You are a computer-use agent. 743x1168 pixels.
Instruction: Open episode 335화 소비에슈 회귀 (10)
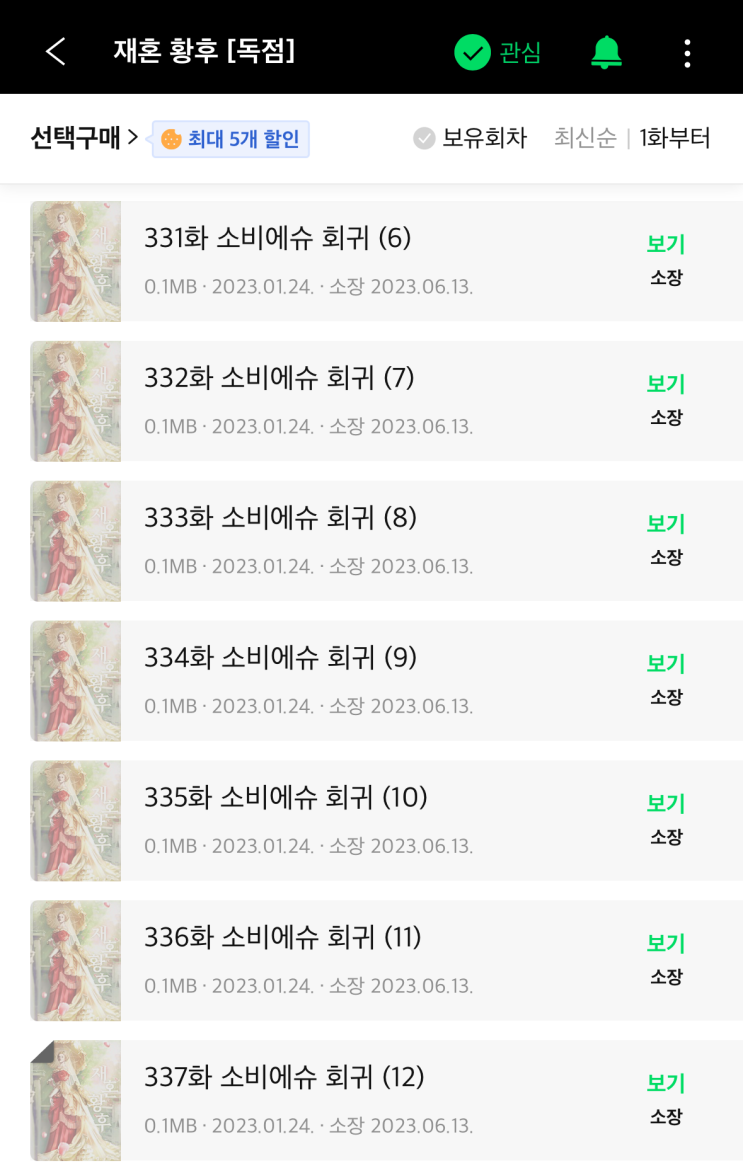tap(386, 820)
